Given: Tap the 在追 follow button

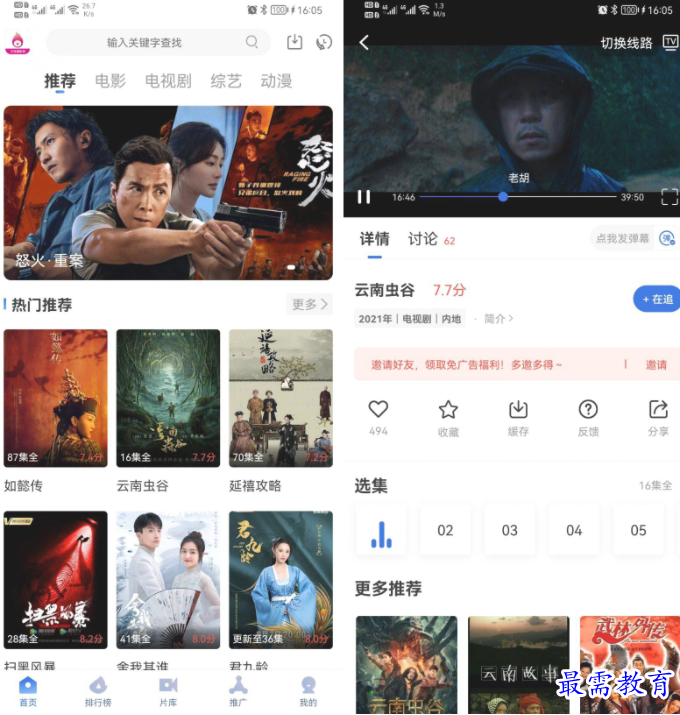Looking at the screenshot, I should point(657,299).
